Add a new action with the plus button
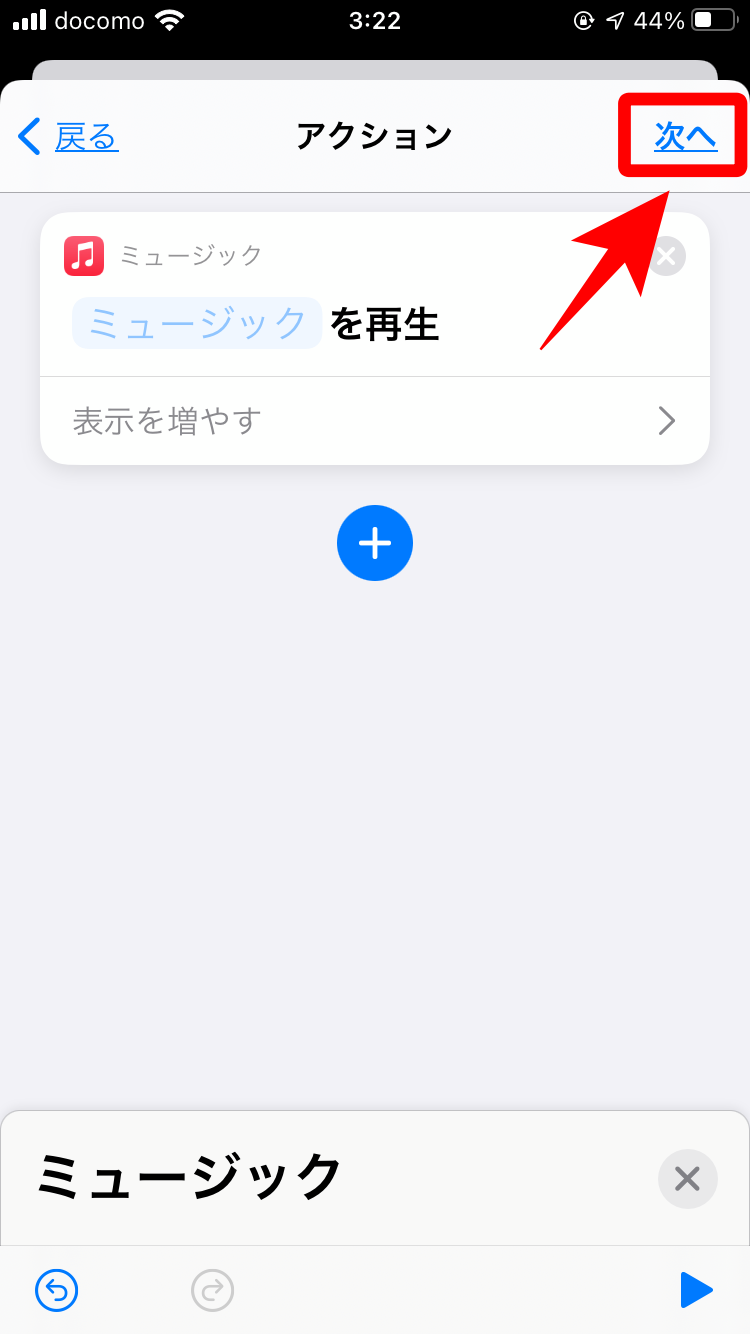750x1334 pixels. coord(375,543)
